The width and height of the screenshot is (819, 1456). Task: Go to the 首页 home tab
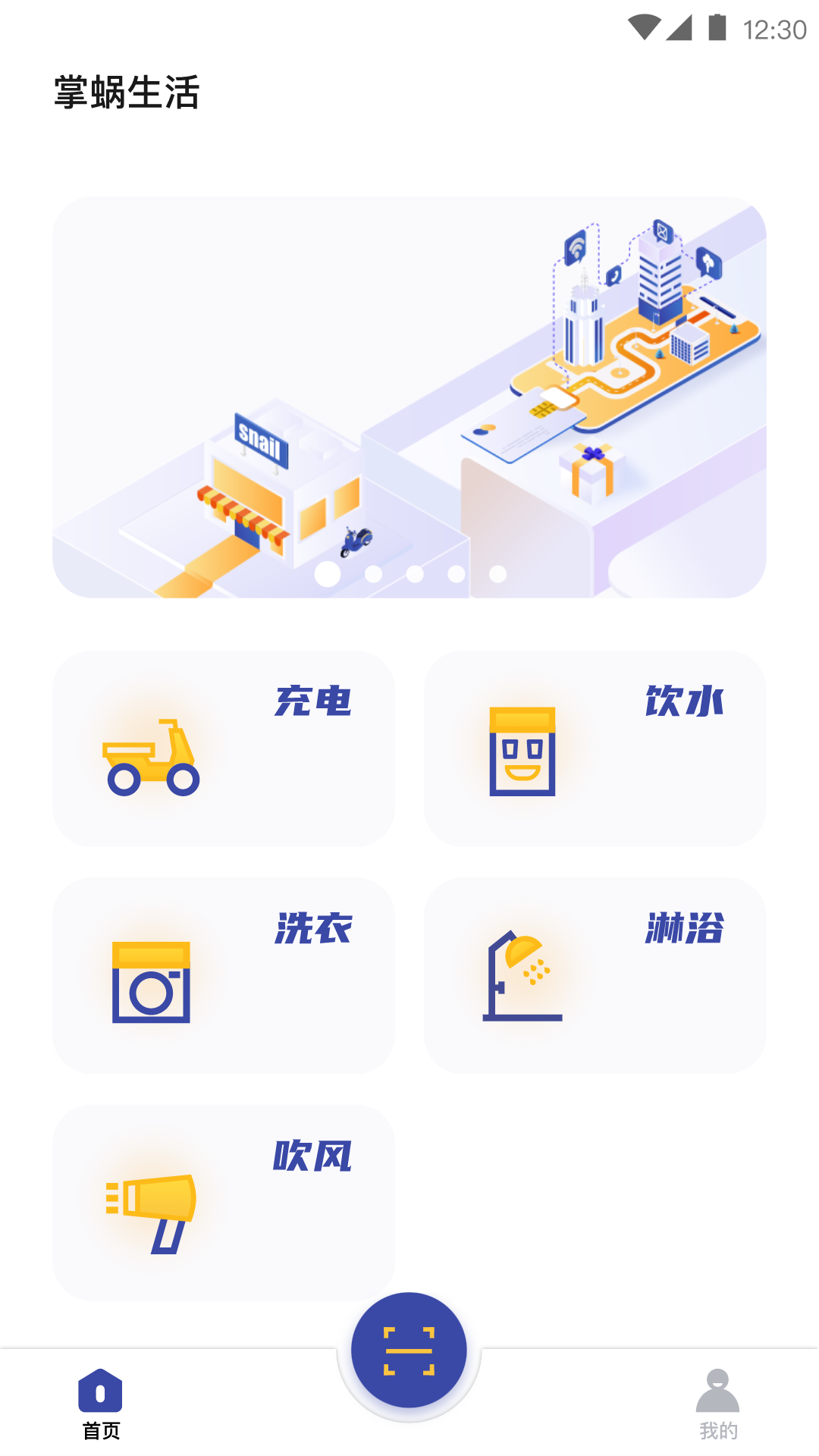point(101,1404)
